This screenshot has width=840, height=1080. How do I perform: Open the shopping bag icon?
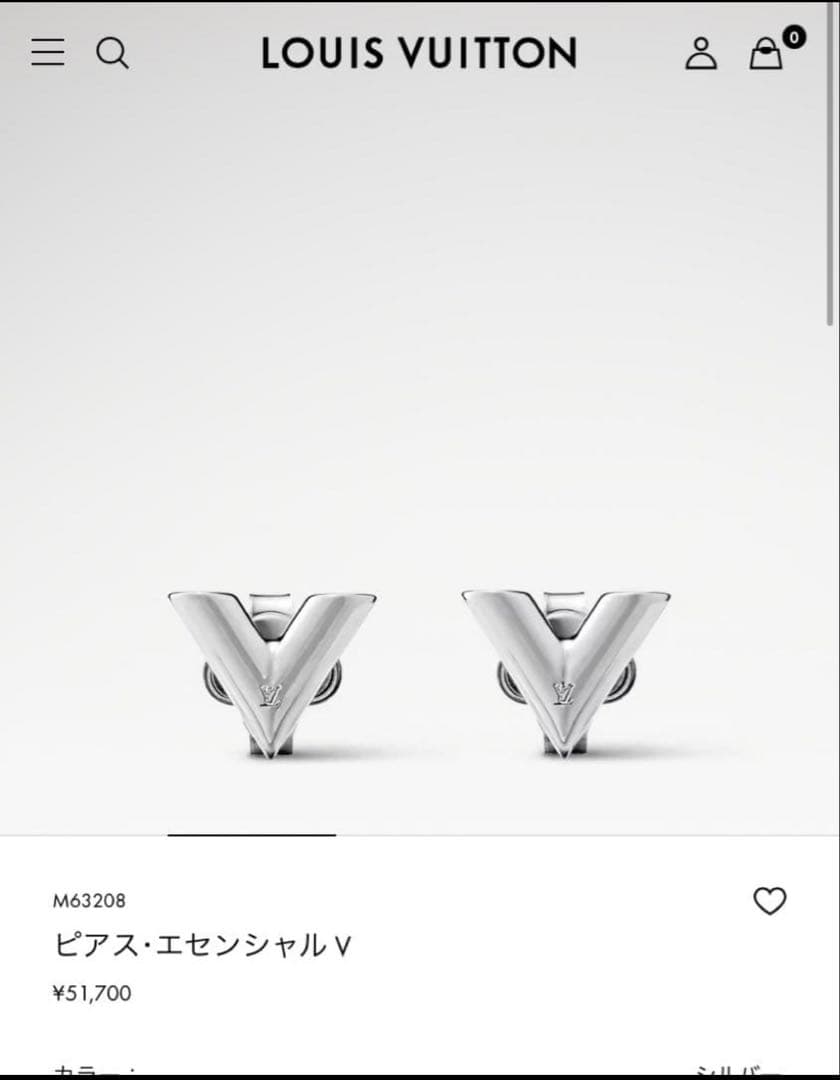pyautogui.click(x=765, y=56)
